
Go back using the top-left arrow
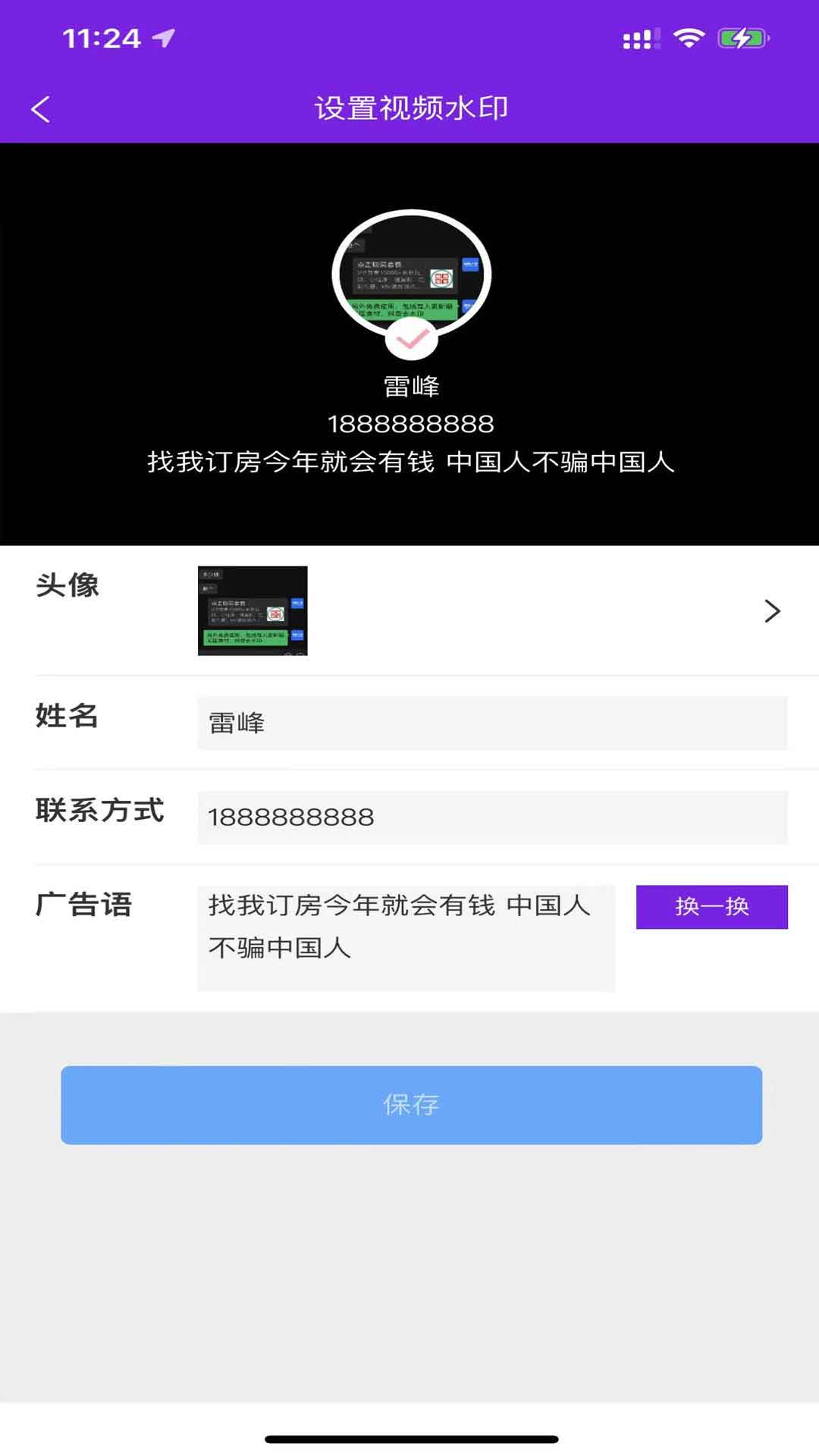point(41,108)
